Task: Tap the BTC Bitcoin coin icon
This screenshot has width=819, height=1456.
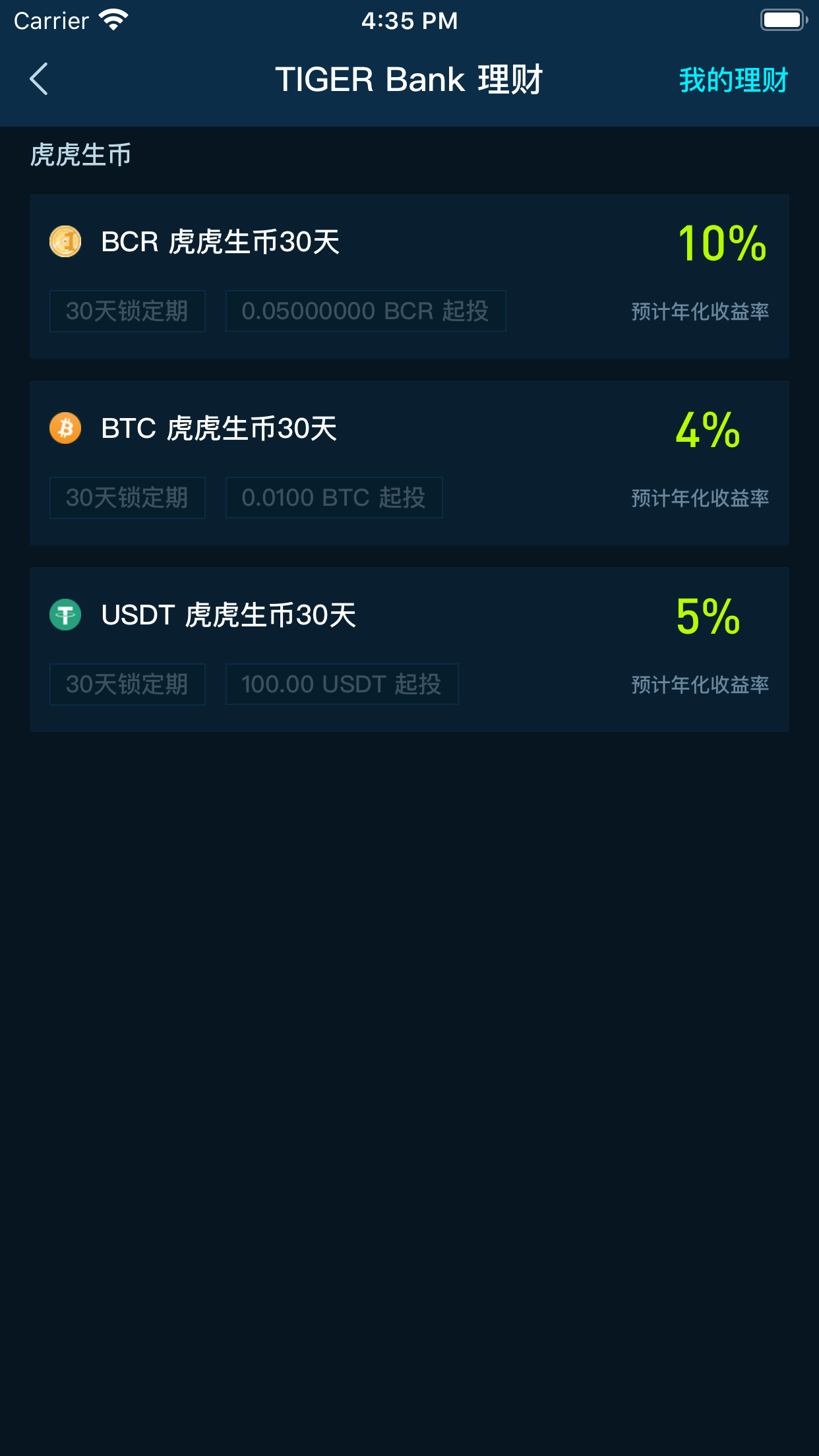Action: (65, 429)
